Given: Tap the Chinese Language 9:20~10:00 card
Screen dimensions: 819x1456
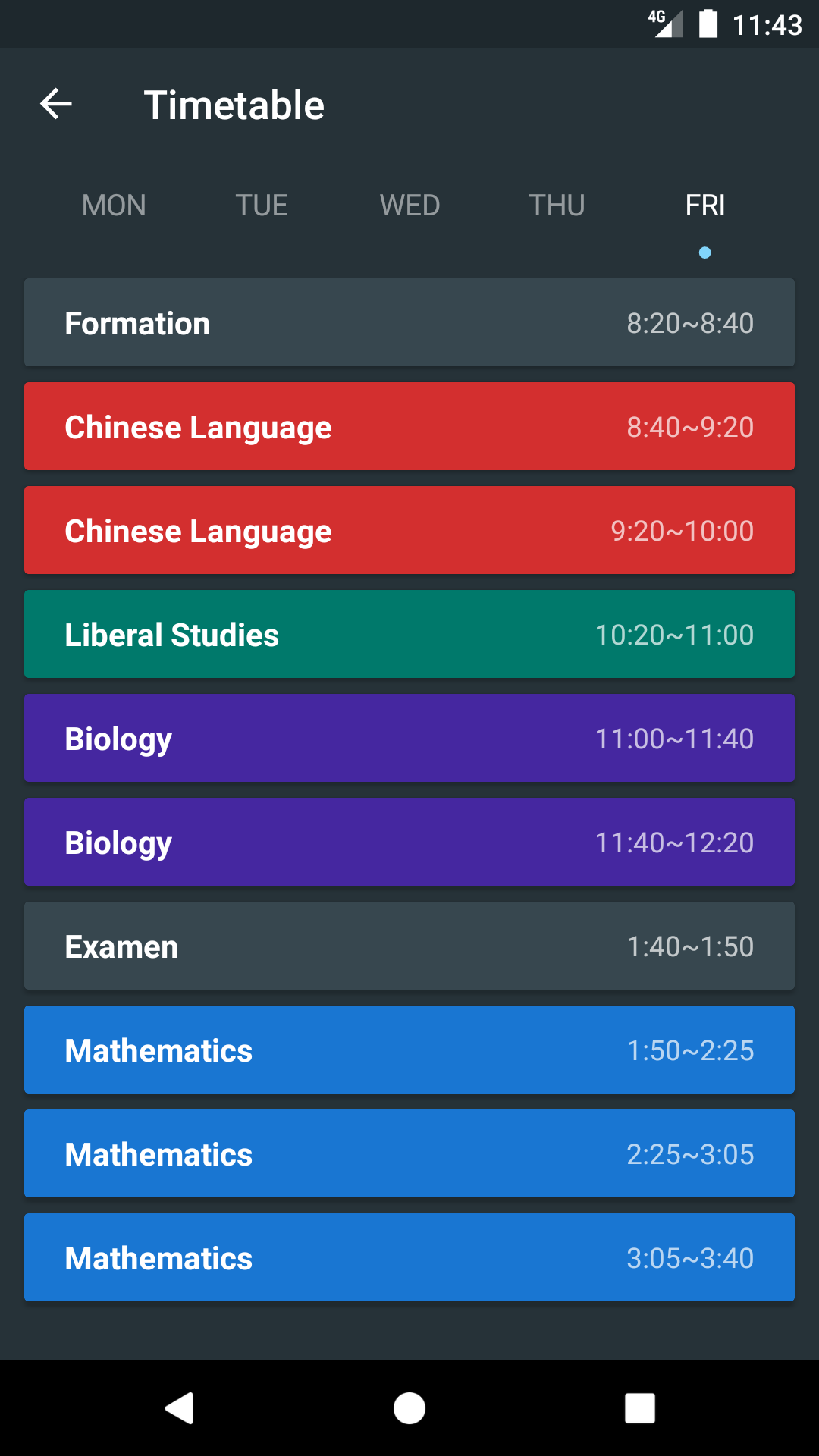Looking at the screenshot, I should (x=409, y=530).
